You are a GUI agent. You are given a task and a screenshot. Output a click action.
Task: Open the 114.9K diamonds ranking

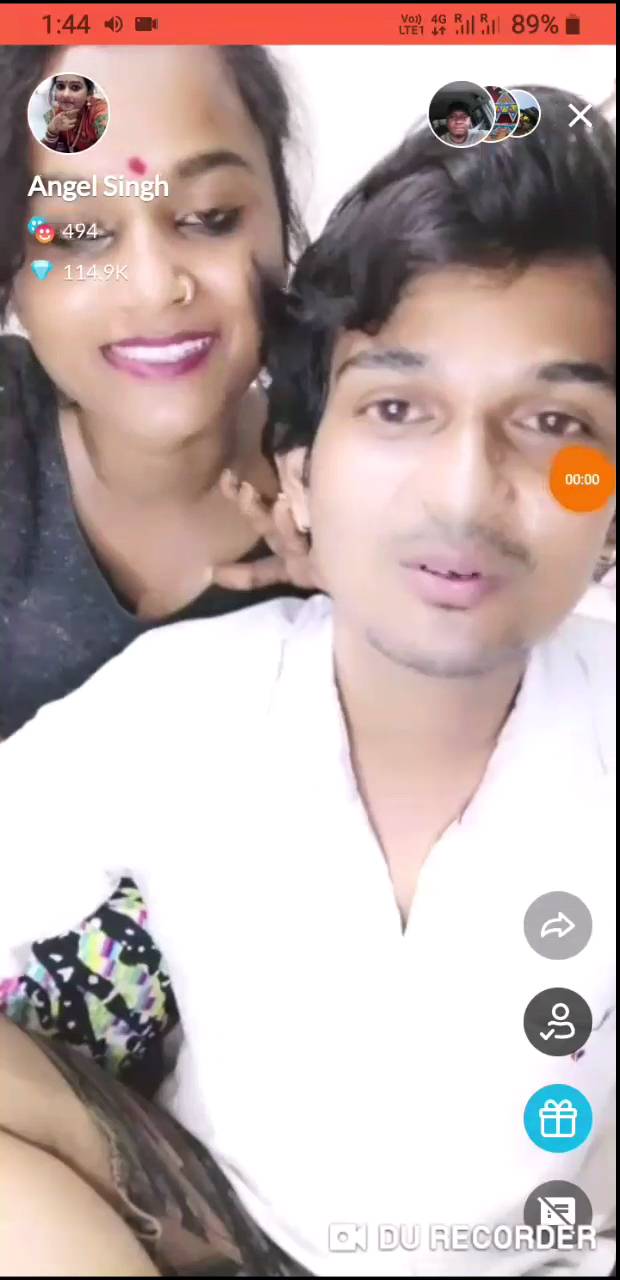click(80, 272)
